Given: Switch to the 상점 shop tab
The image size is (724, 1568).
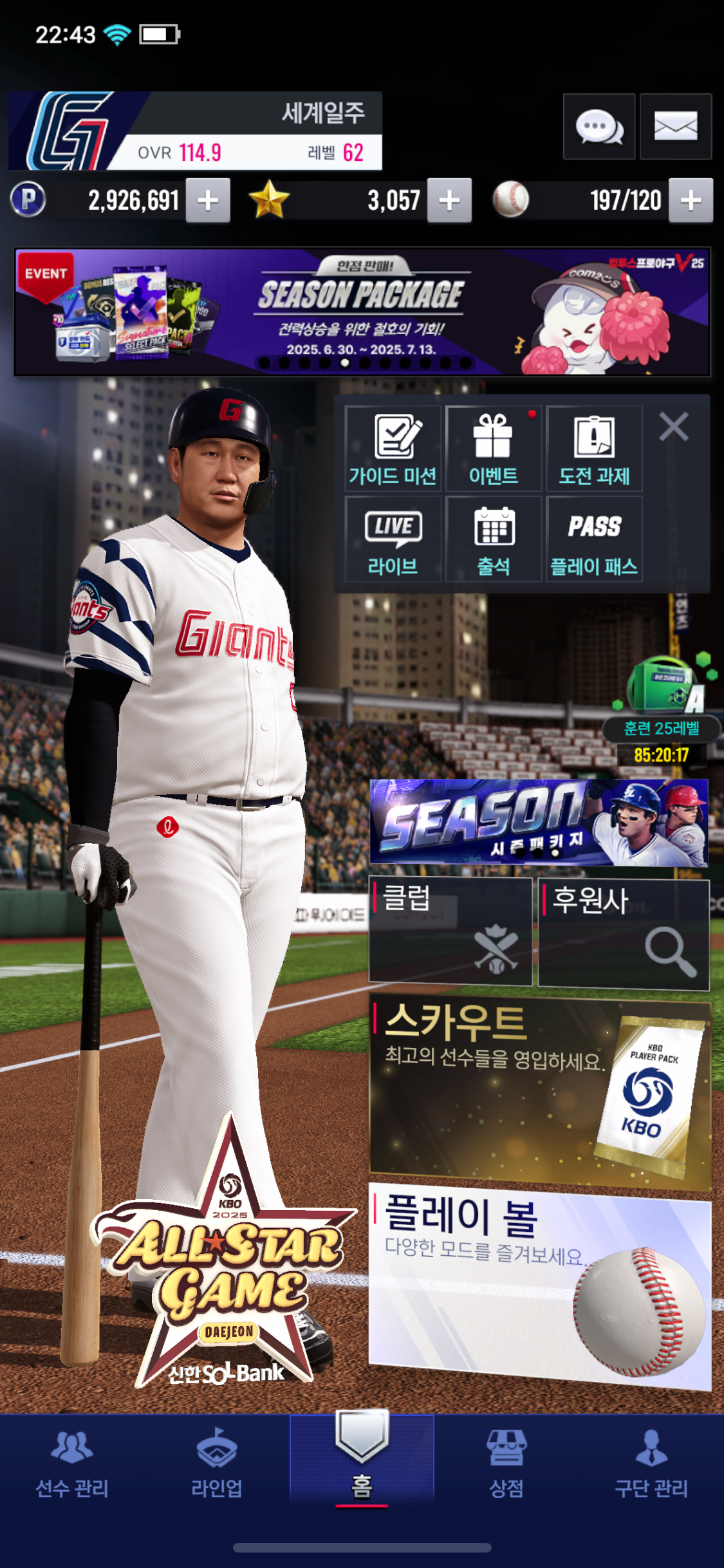Looking at the screenshot, I should (x=506, y=1464).
